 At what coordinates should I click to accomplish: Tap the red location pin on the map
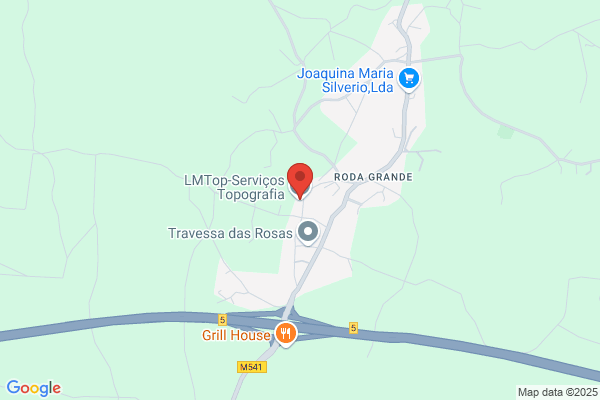(x=300, y=181)
